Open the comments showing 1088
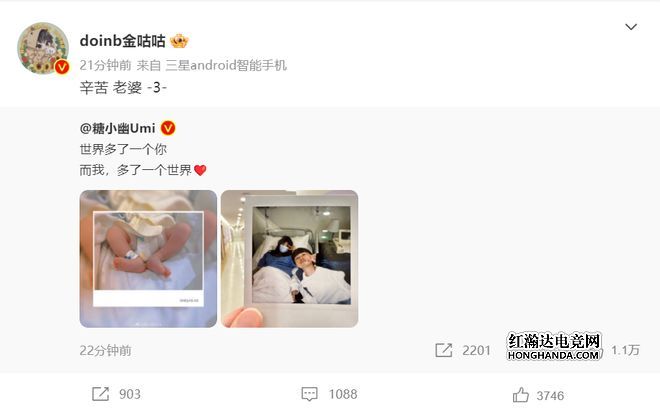The height and width of the screenshot is (413, 660). point(329,394)
